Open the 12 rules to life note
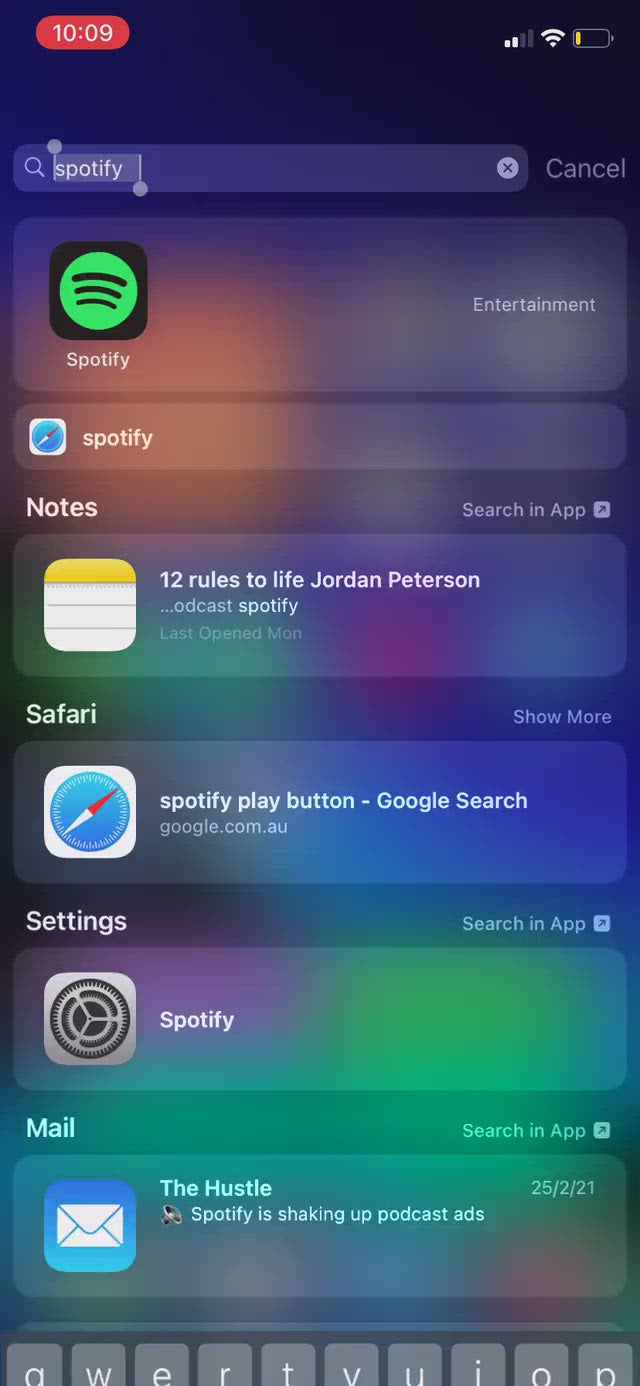640x1386 pixels. [x=320, y=605]
